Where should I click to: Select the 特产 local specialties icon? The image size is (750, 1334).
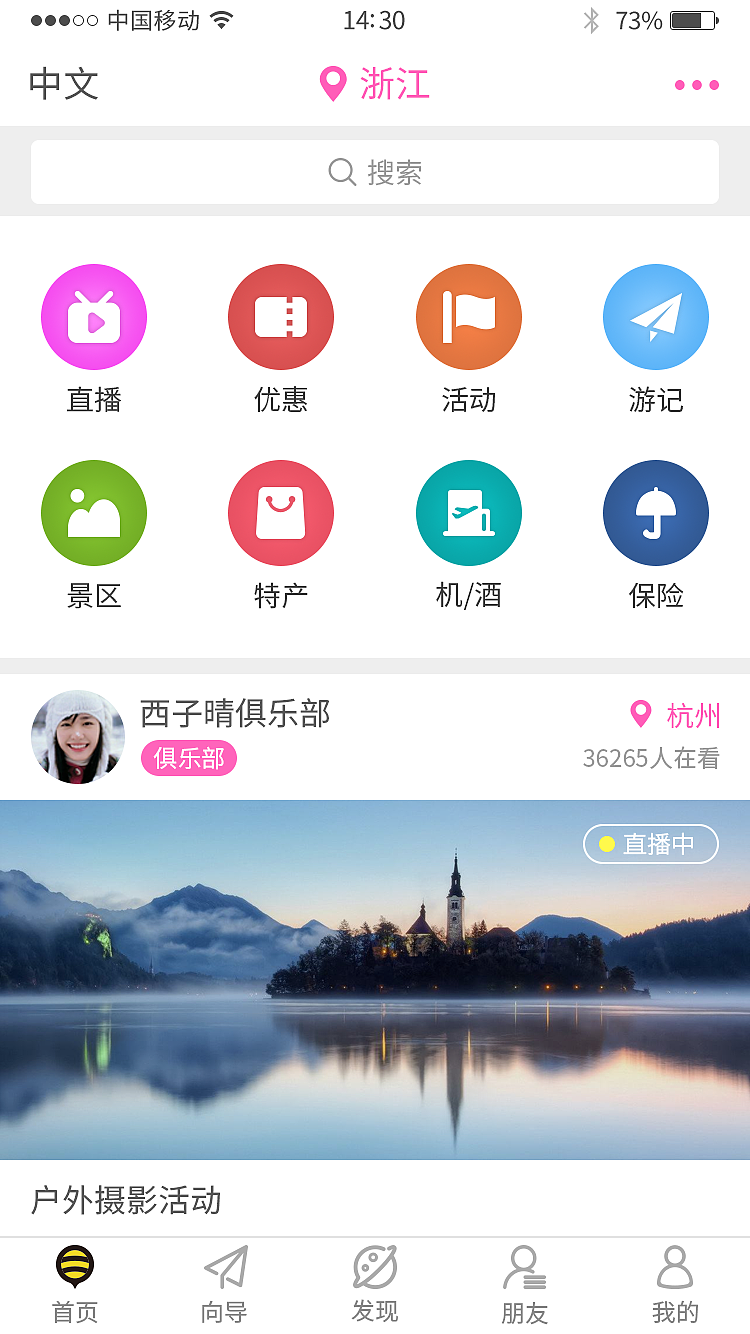(280, 512)
